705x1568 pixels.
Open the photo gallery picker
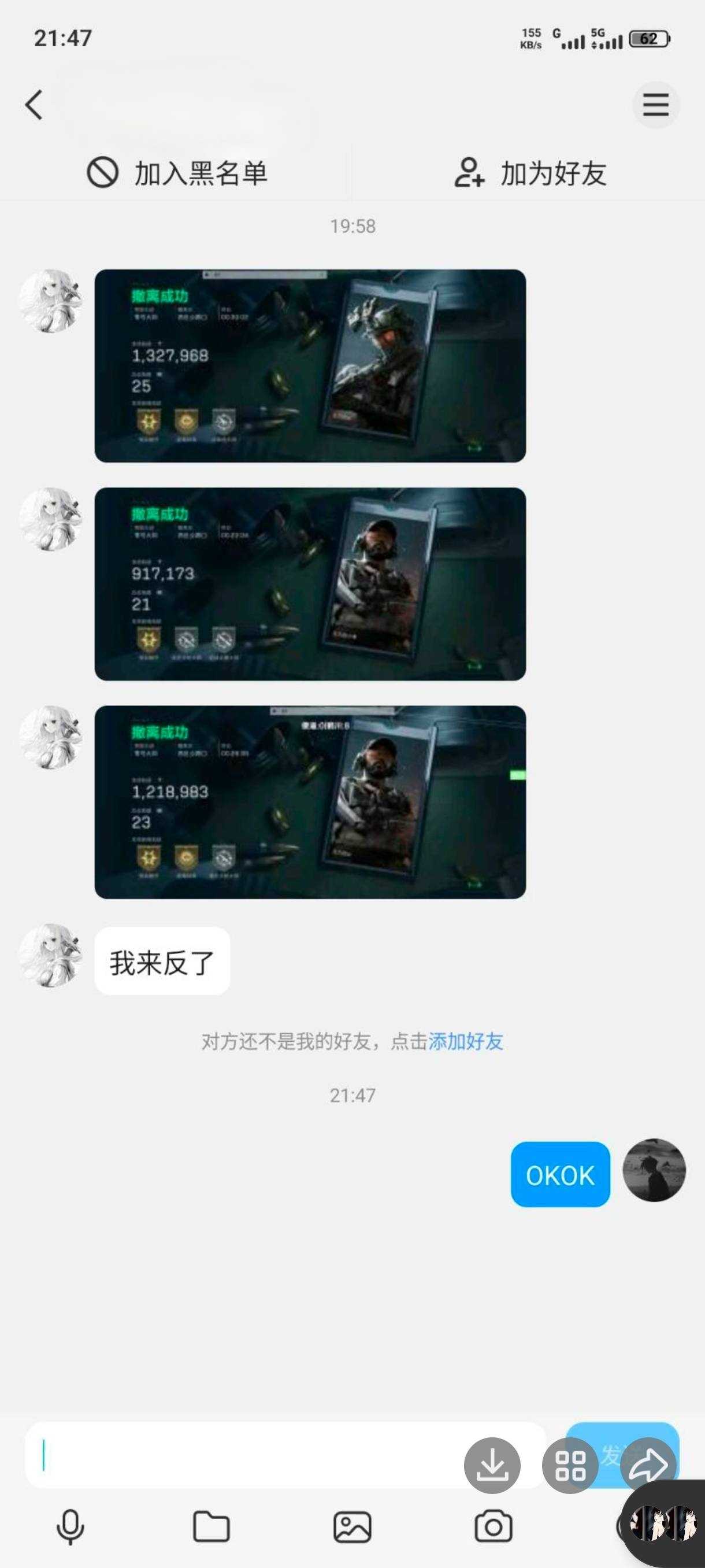(352, 1527)
